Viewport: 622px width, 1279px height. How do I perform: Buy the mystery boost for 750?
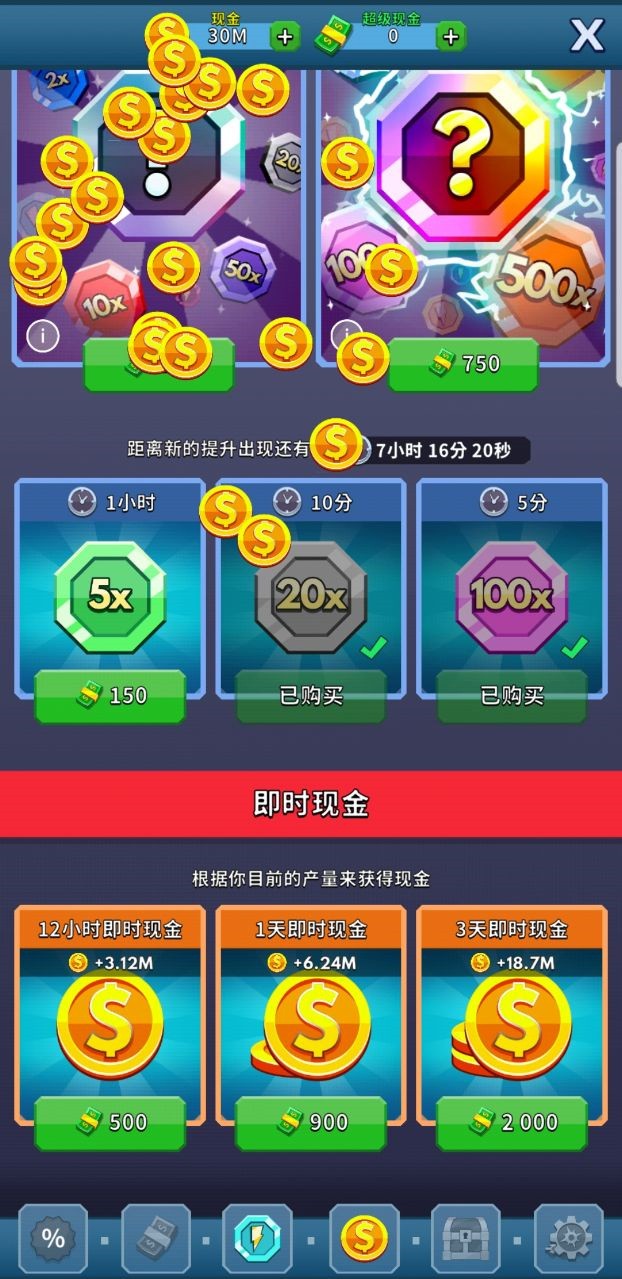463,365
